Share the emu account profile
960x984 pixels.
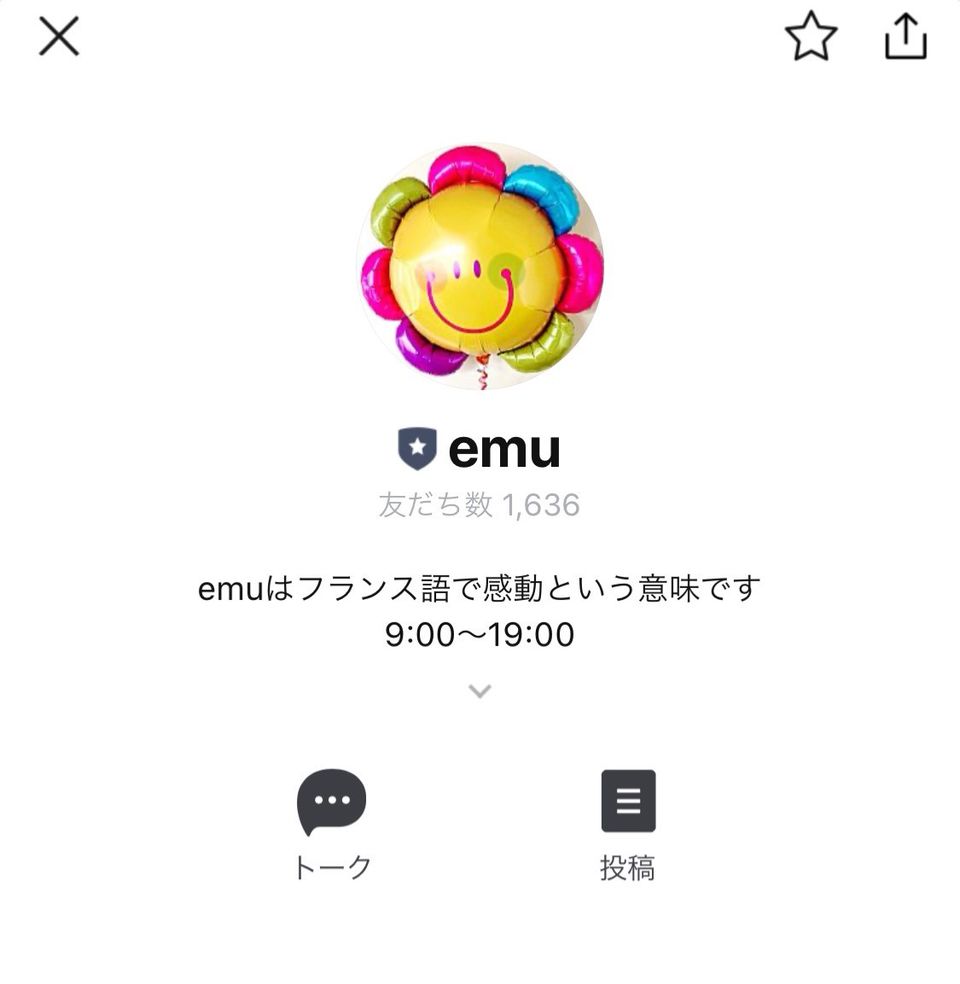[x=906, y=39]
